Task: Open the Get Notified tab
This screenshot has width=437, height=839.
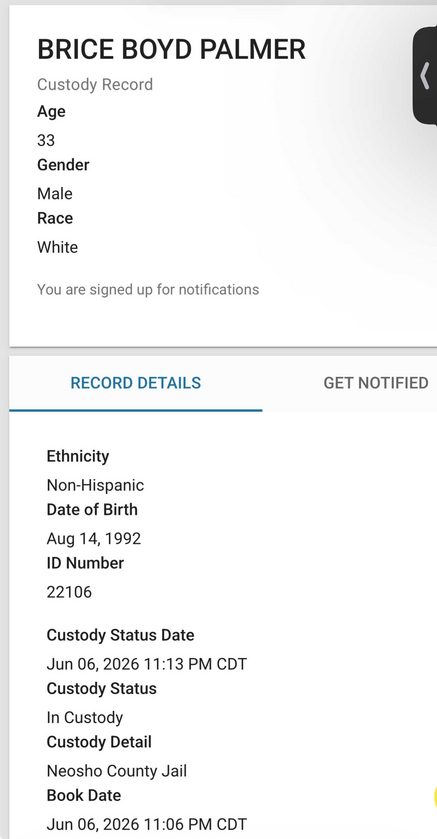Action: coord(375,383)
